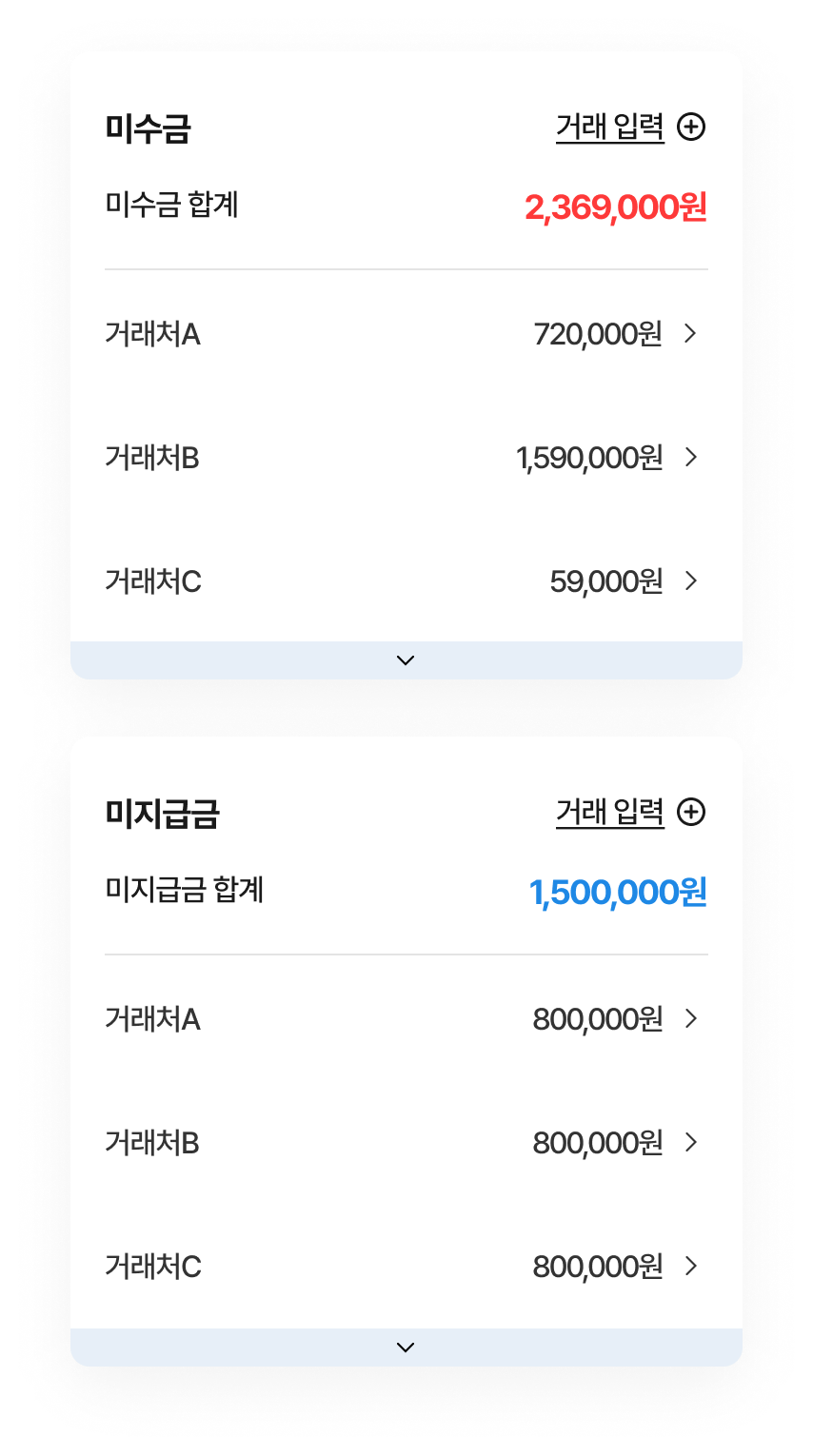Click the right arrow icon on 거래처A receivables row
Image resolution: width=813 pixels, height=1456 pixels.
click(690, 334)
